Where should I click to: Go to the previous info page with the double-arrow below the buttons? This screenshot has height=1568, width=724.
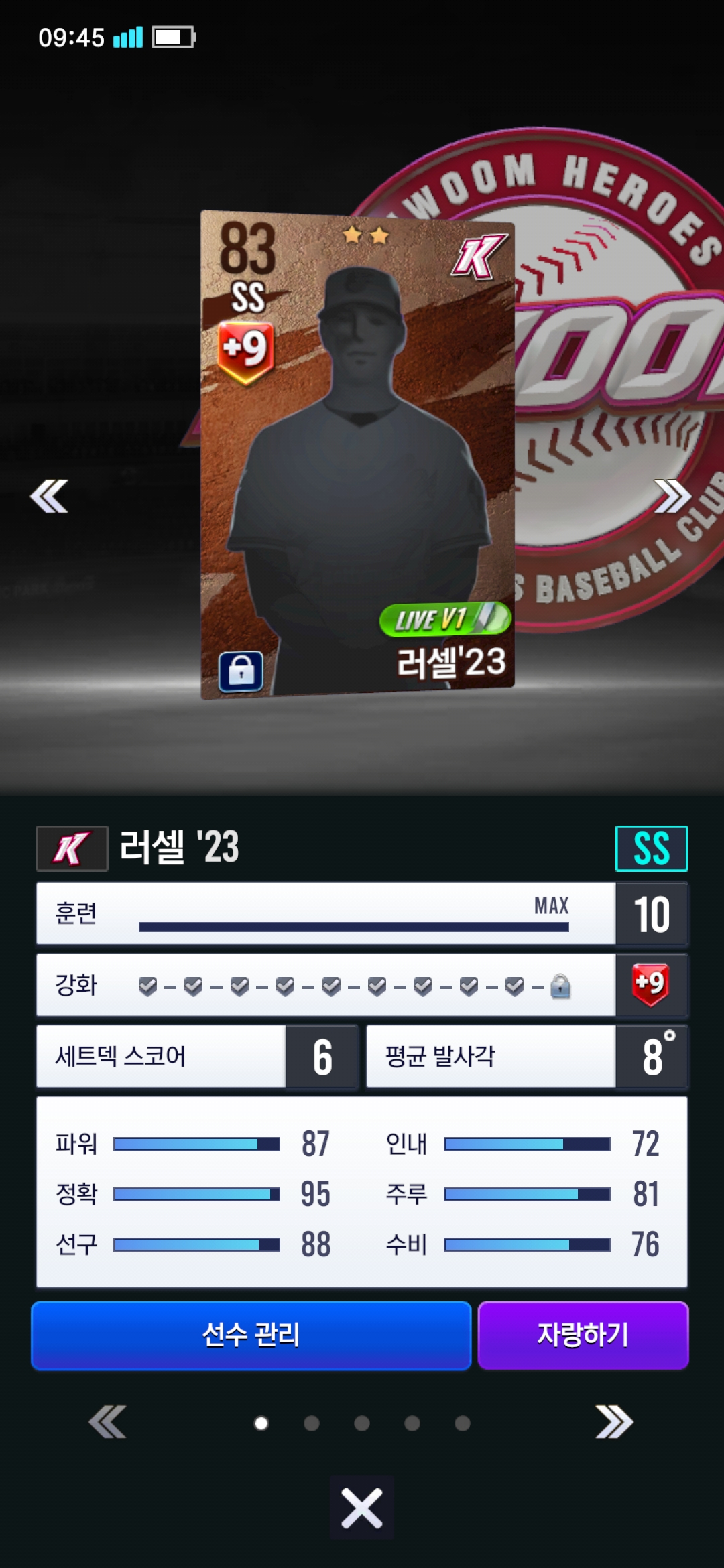(x=107, y=1422)
